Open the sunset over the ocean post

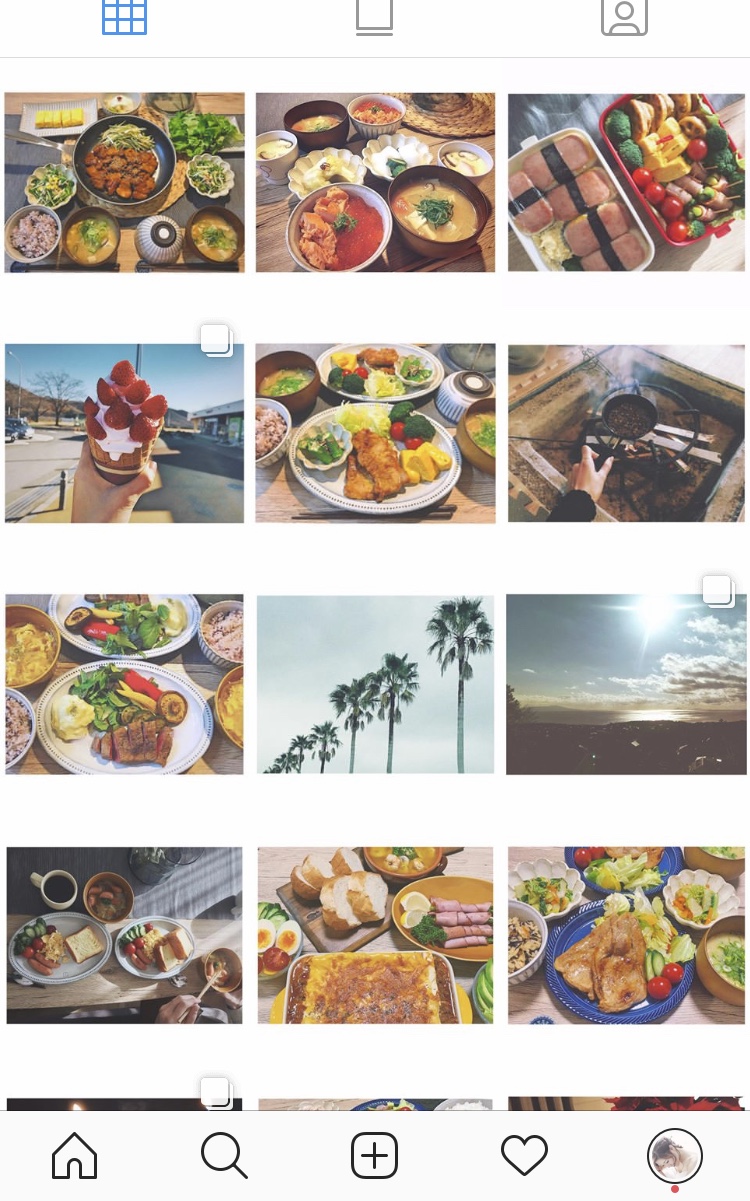point(626,684)
